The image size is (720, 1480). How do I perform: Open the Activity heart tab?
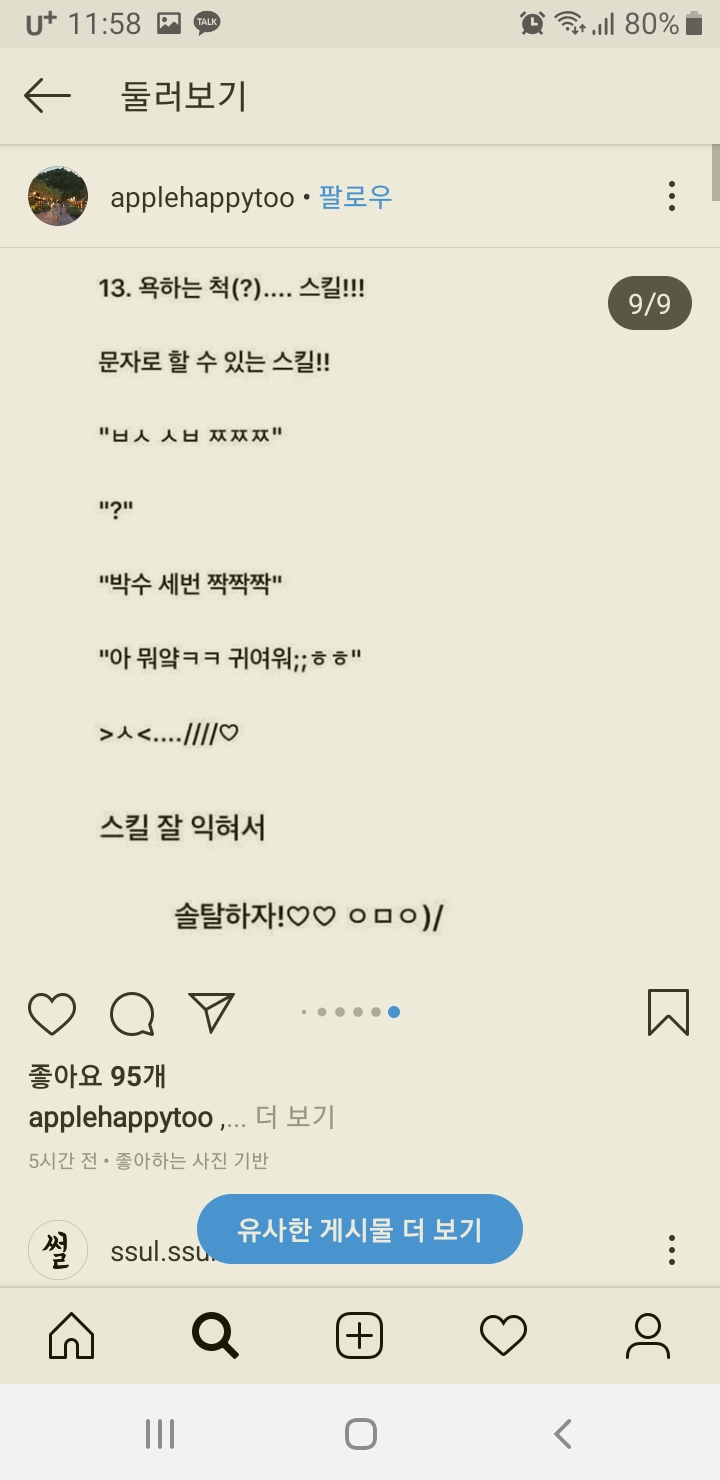coord(503,1336)
